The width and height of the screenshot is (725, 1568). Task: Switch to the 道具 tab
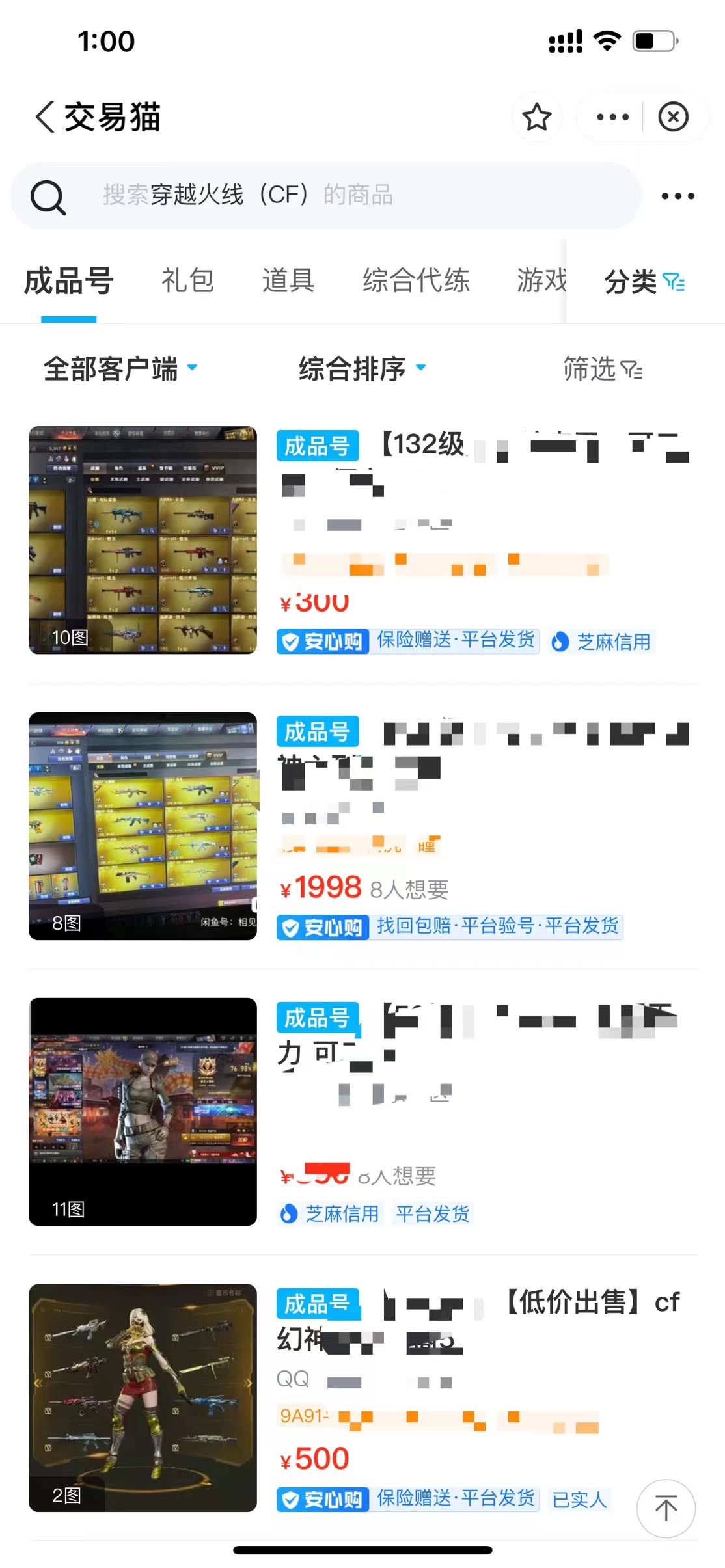288,281
